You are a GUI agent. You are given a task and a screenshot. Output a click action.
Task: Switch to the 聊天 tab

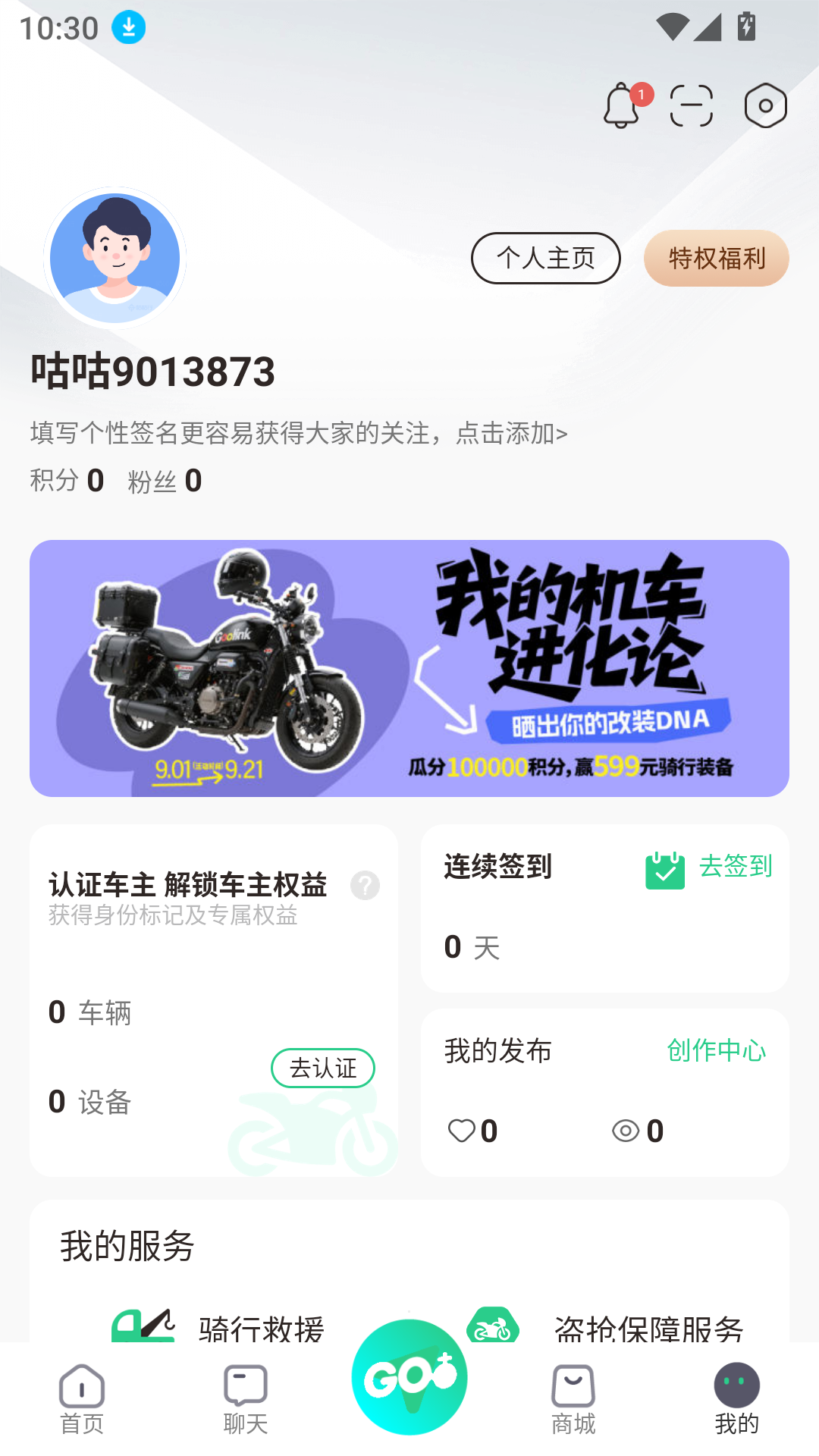pyautogui.click(x=246, y=1400)
